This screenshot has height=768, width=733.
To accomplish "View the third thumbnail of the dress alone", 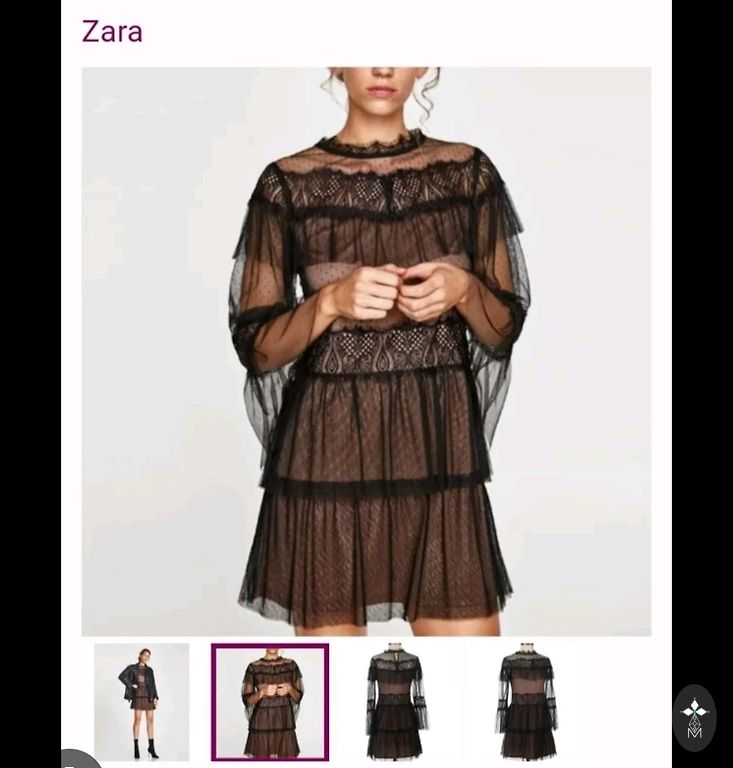I will point(396,701).
